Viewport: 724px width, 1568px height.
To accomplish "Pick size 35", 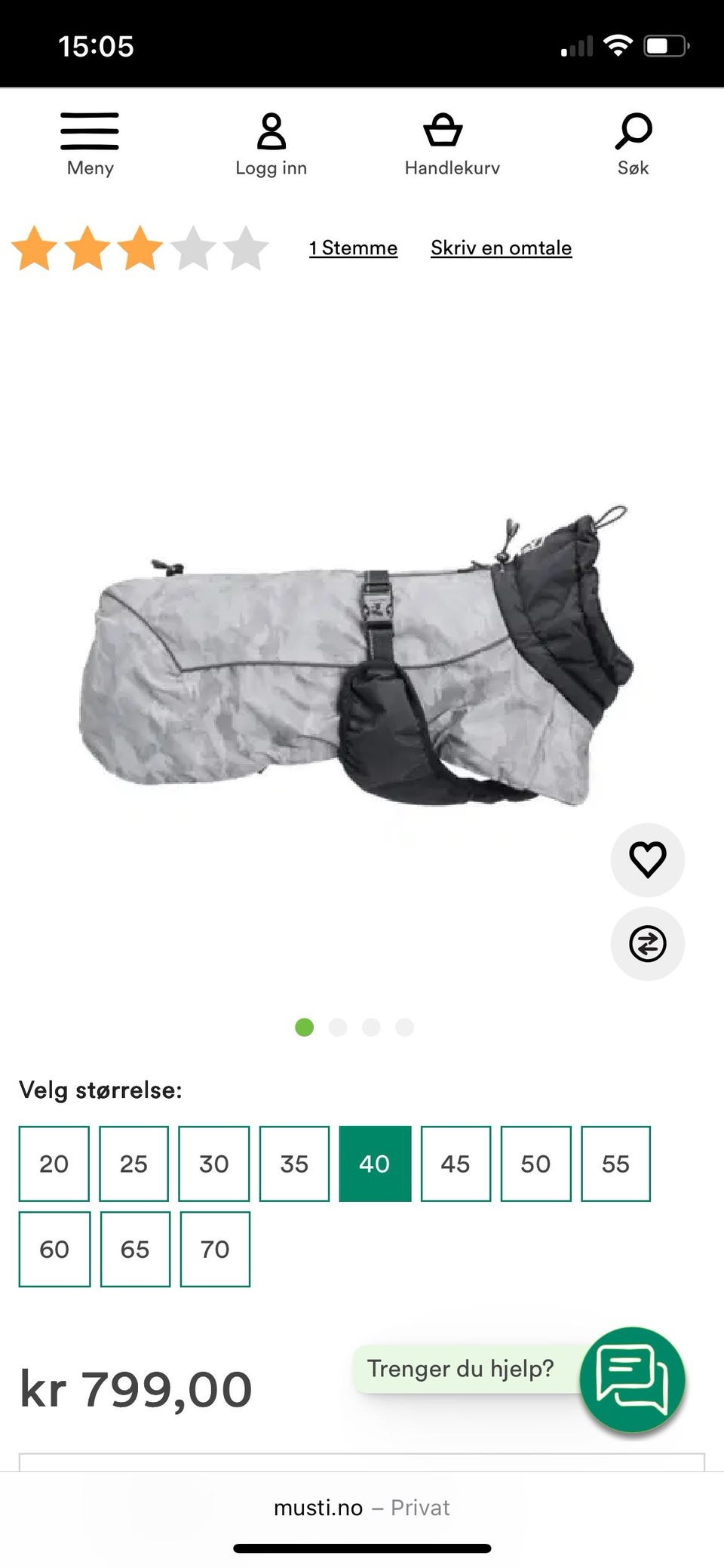I will (294, 1164).
